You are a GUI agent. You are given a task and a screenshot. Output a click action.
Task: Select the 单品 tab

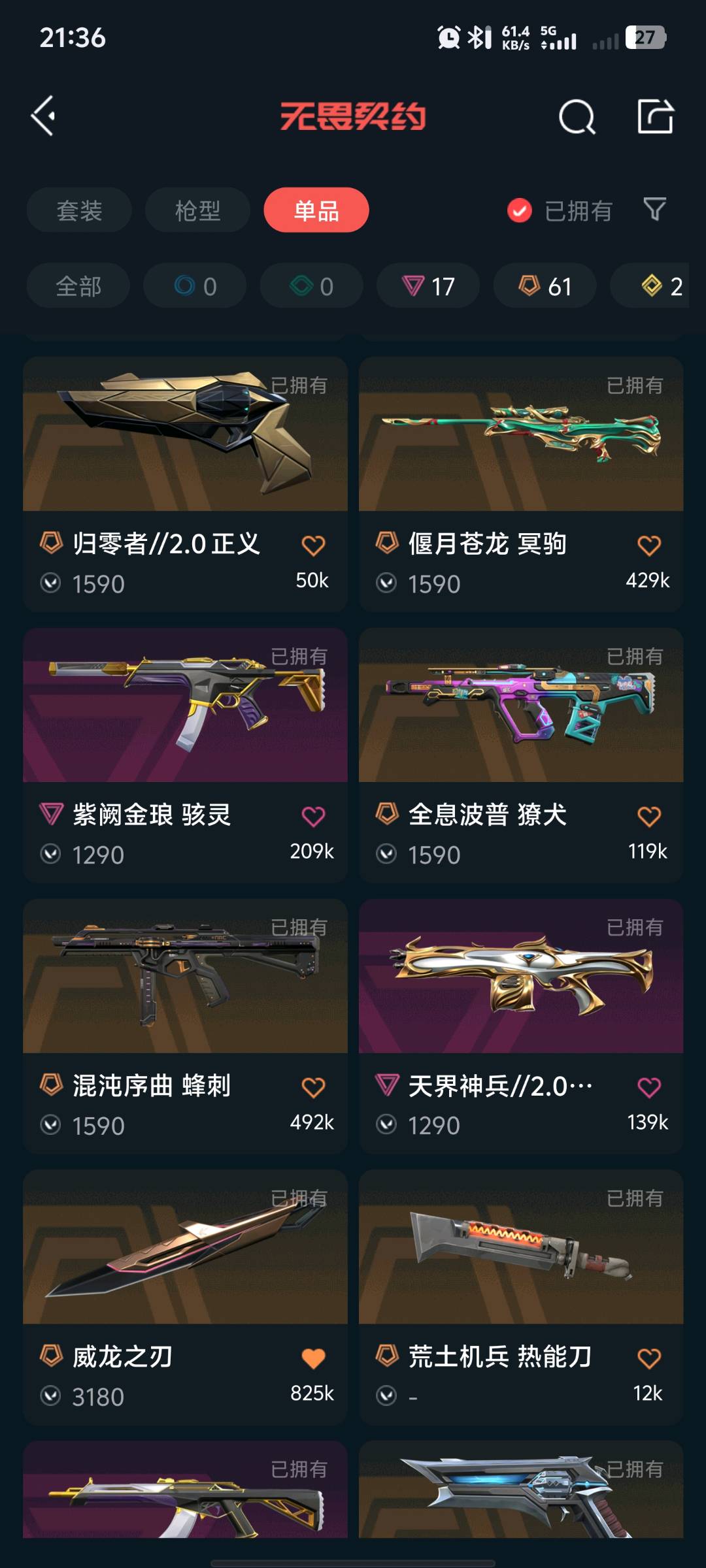(316, 210)
